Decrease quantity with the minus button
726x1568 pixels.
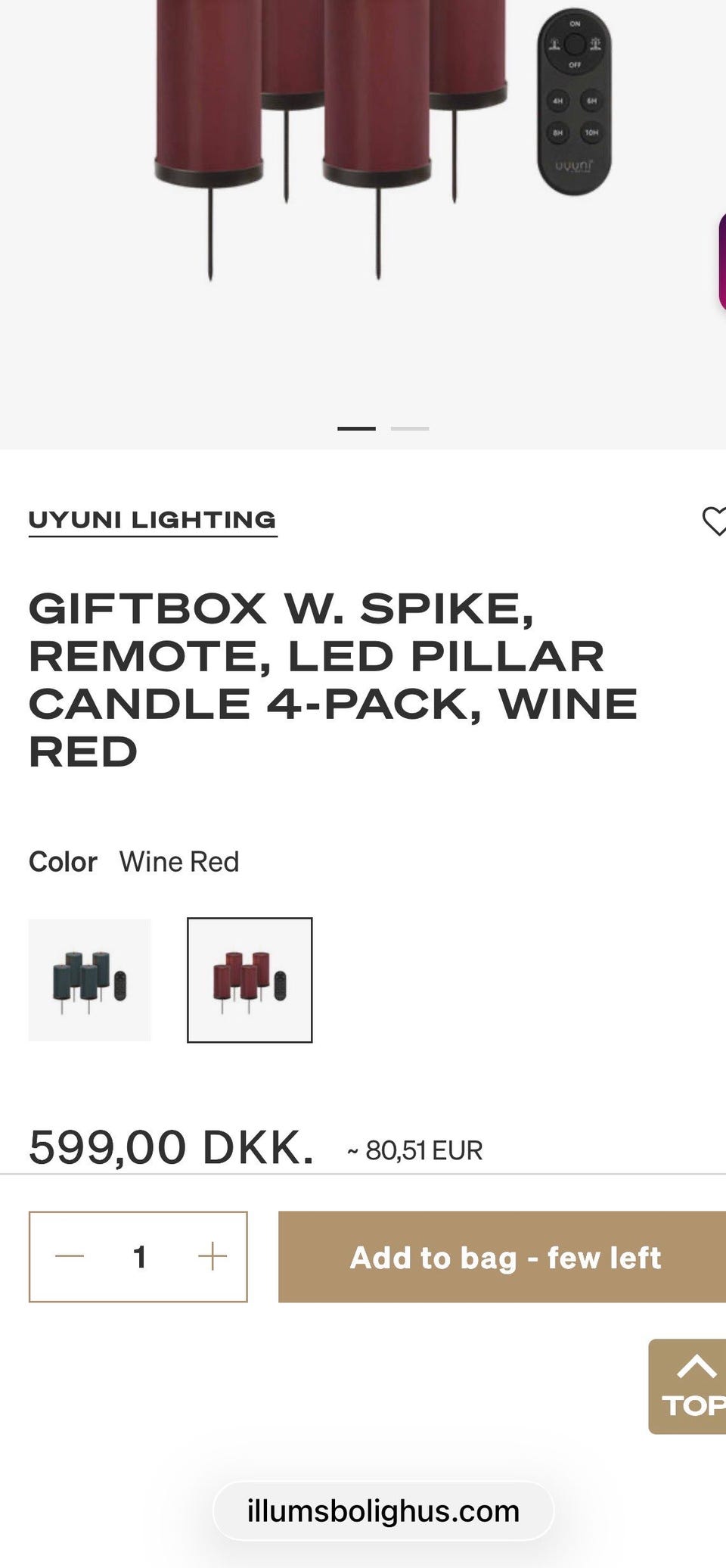70,1256
